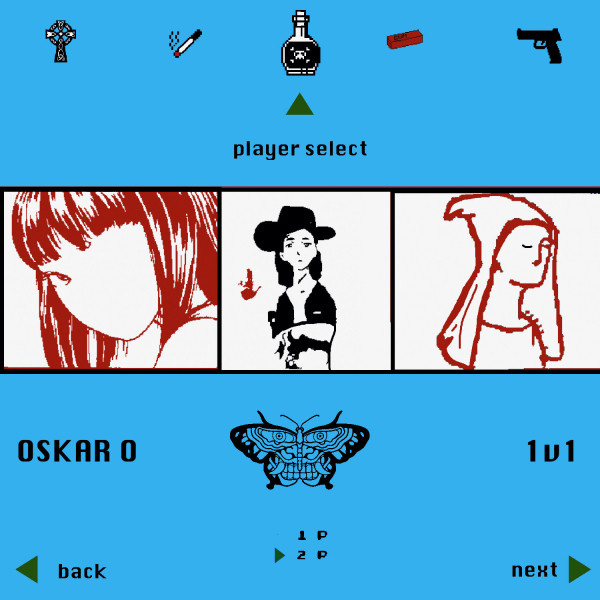Choose the cowboy hat character portrait
600x600 pixels.
point(306,280)
